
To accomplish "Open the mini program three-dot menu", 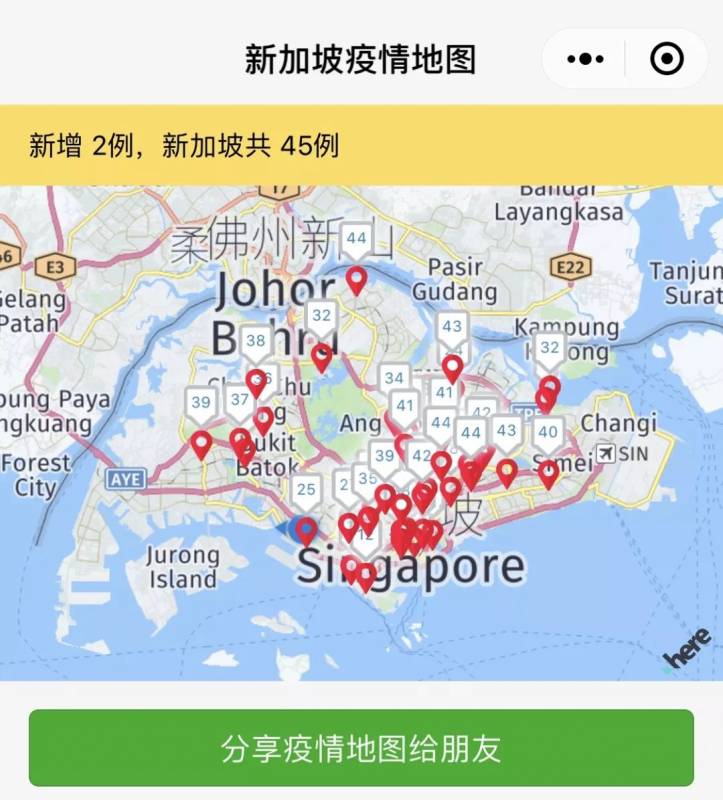I will pos(585,59).
